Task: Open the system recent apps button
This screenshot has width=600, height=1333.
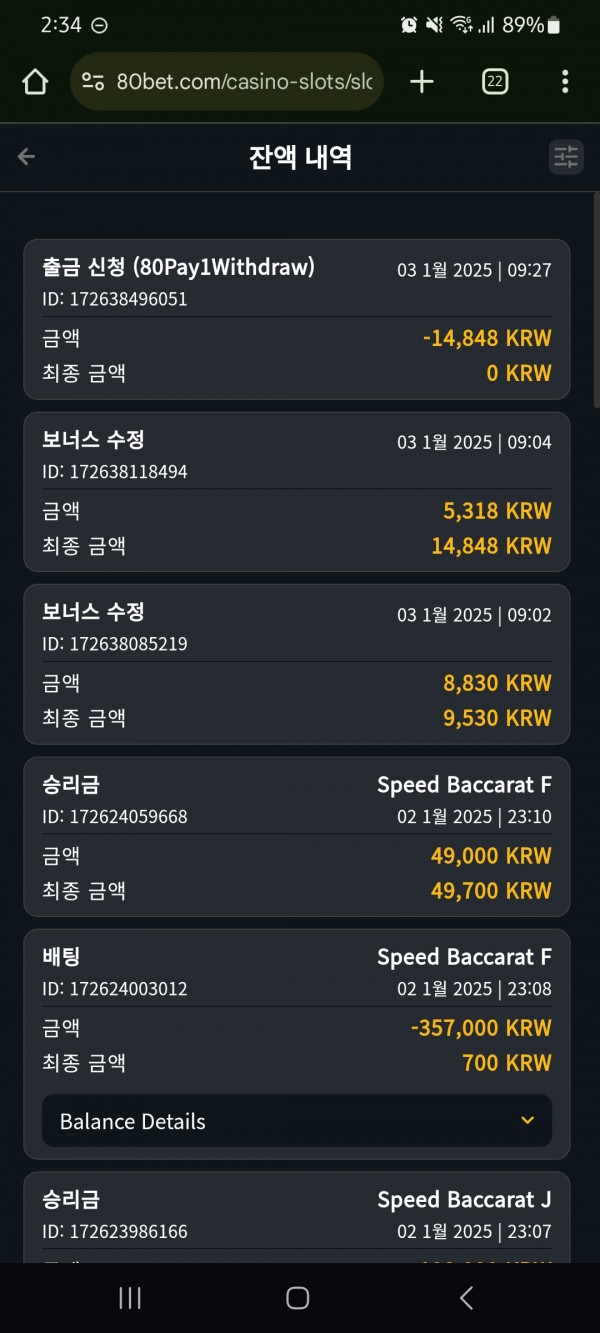Action: click(x=130, y=1298)
